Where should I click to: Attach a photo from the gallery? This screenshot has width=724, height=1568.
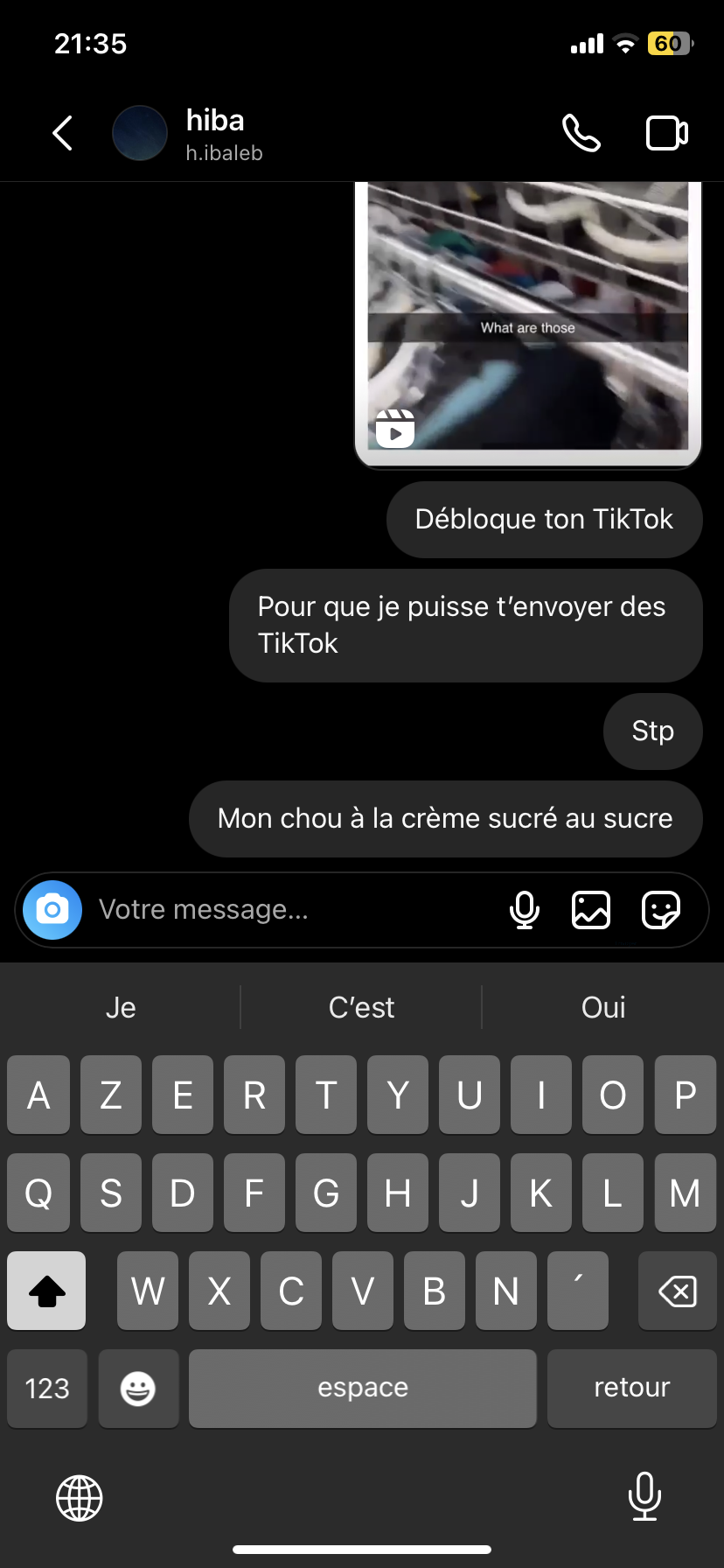click(591, 910)
